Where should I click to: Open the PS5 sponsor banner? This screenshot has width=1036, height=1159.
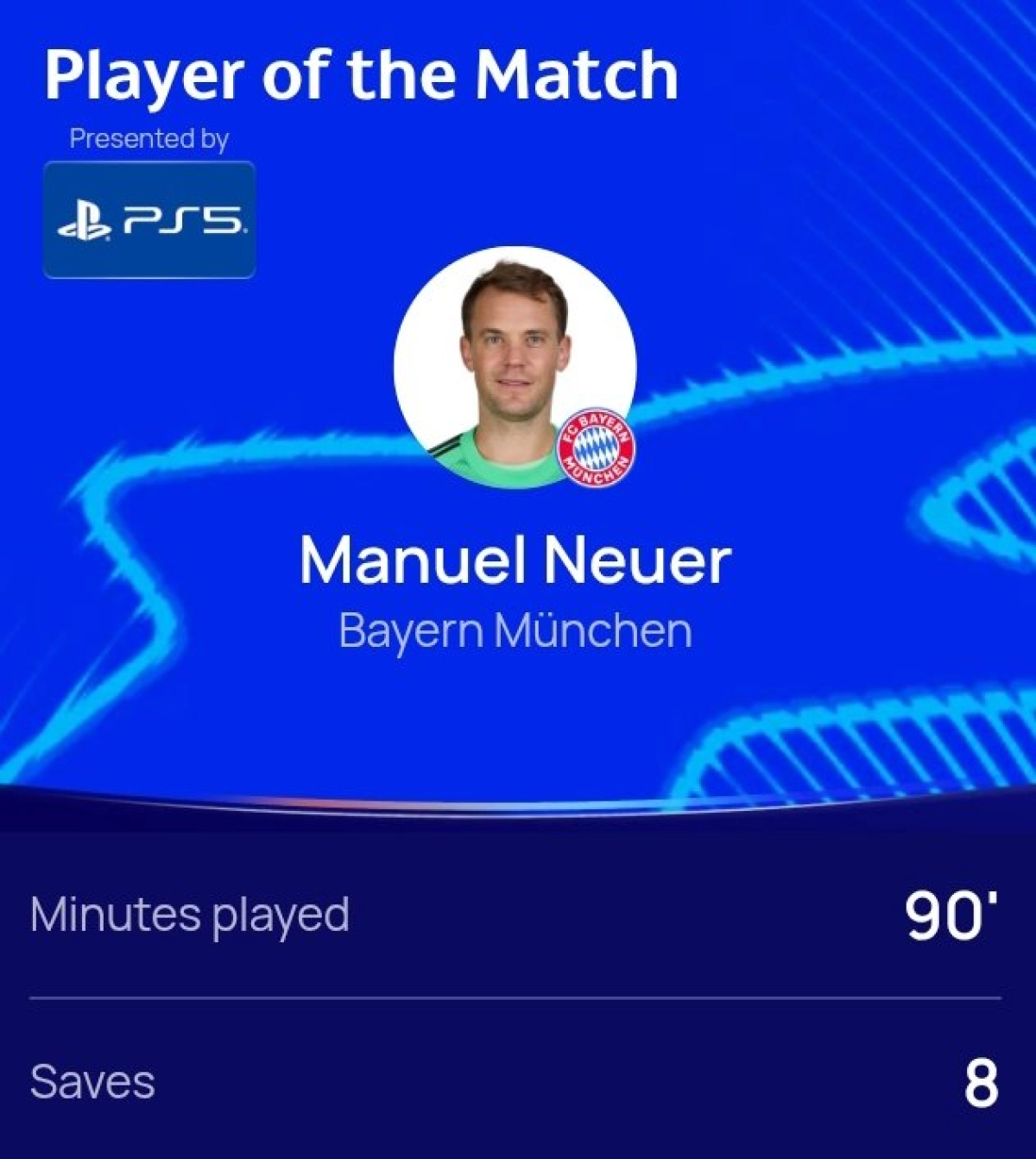[149, 220]
